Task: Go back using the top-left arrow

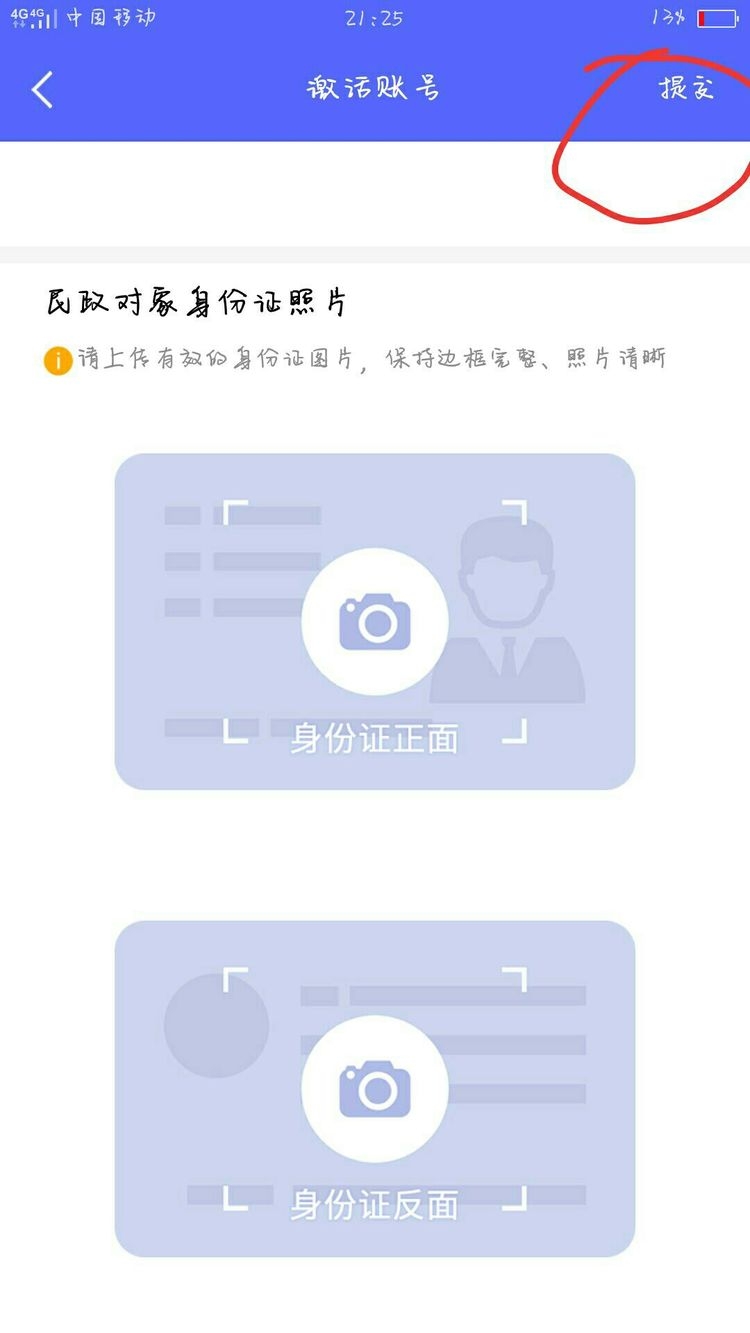Action: pos(42,90)
